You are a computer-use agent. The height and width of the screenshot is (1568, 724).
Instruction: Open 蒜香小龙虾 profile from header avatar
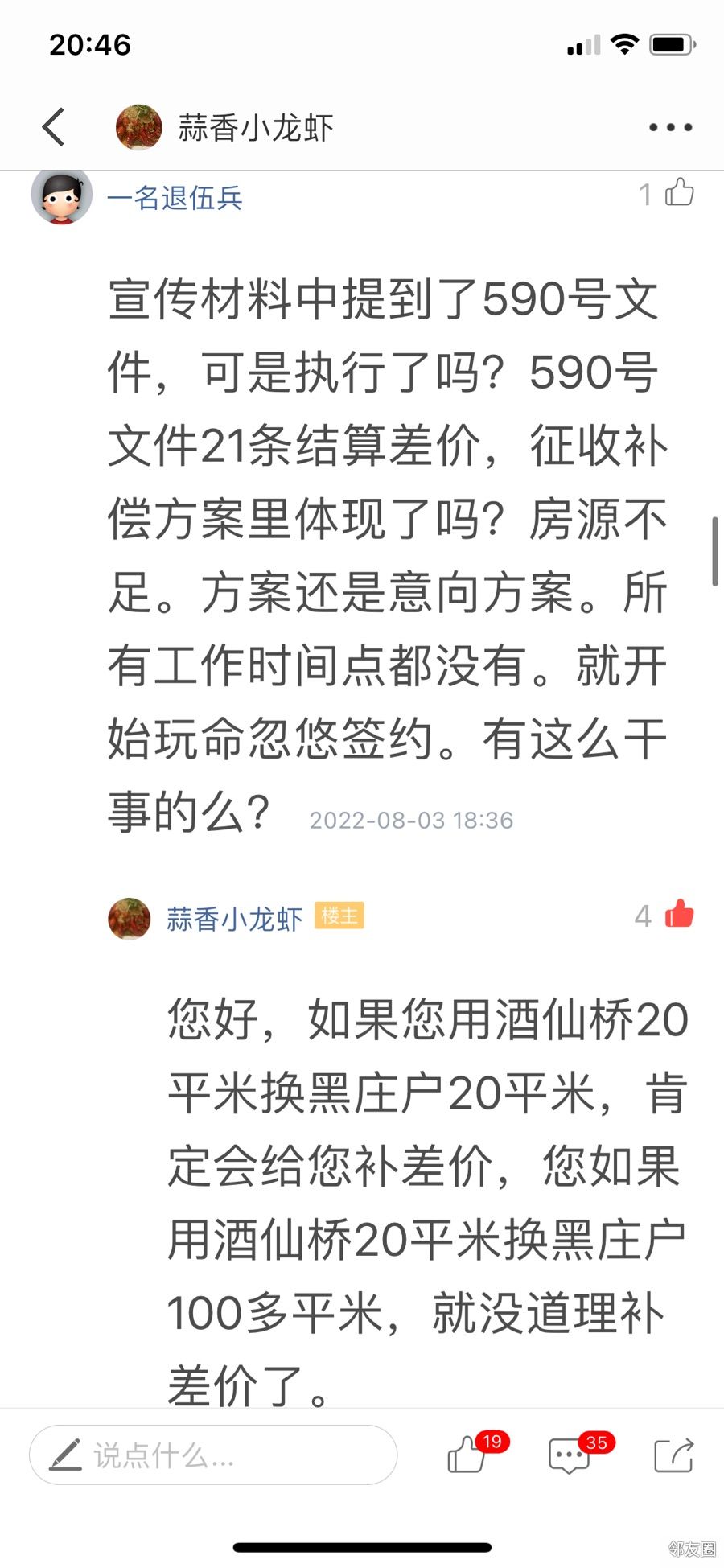tap(138, 127)
